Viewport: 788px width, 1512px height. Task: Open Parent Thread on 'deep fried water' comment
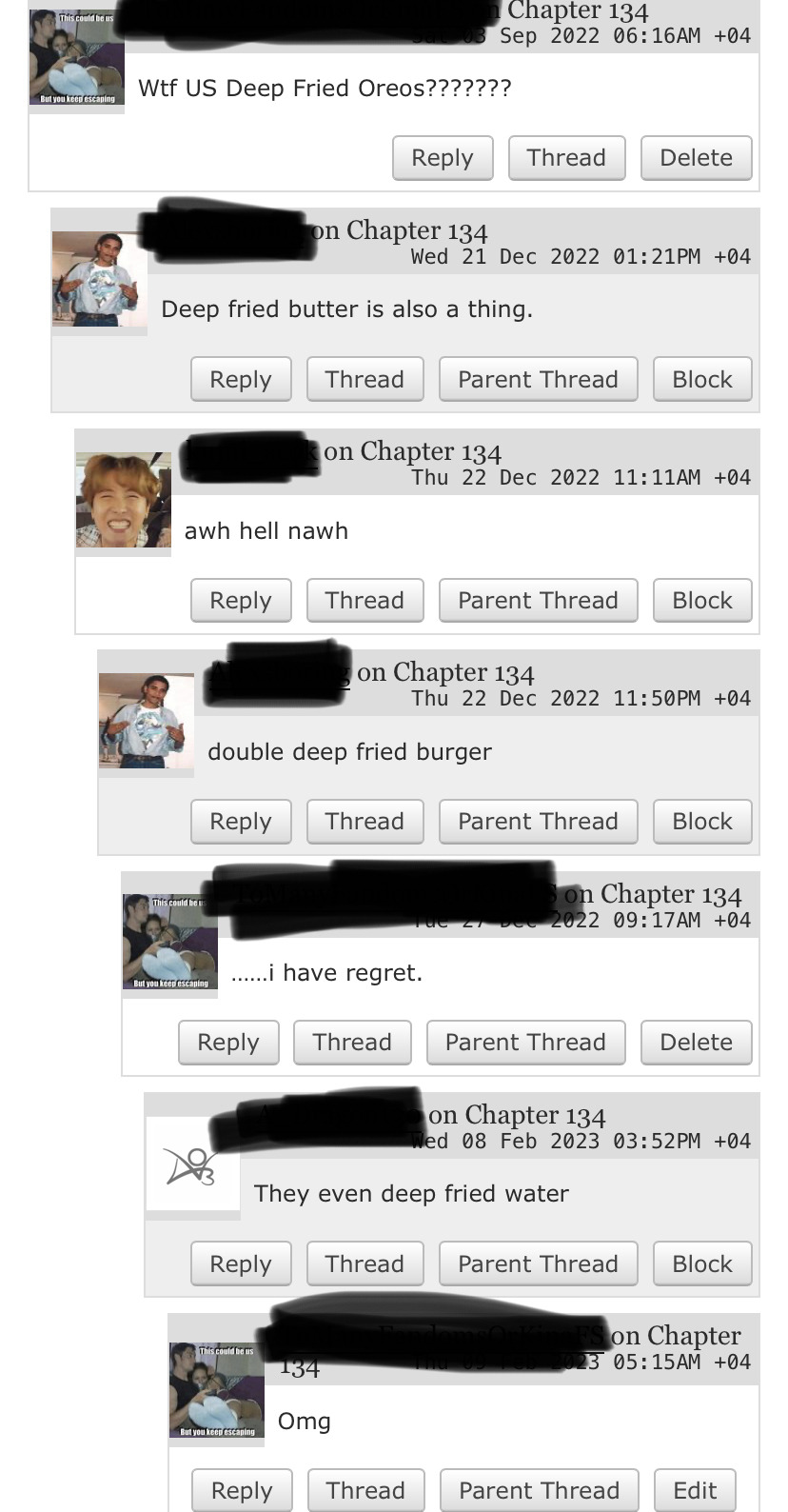pos(538,1263)
